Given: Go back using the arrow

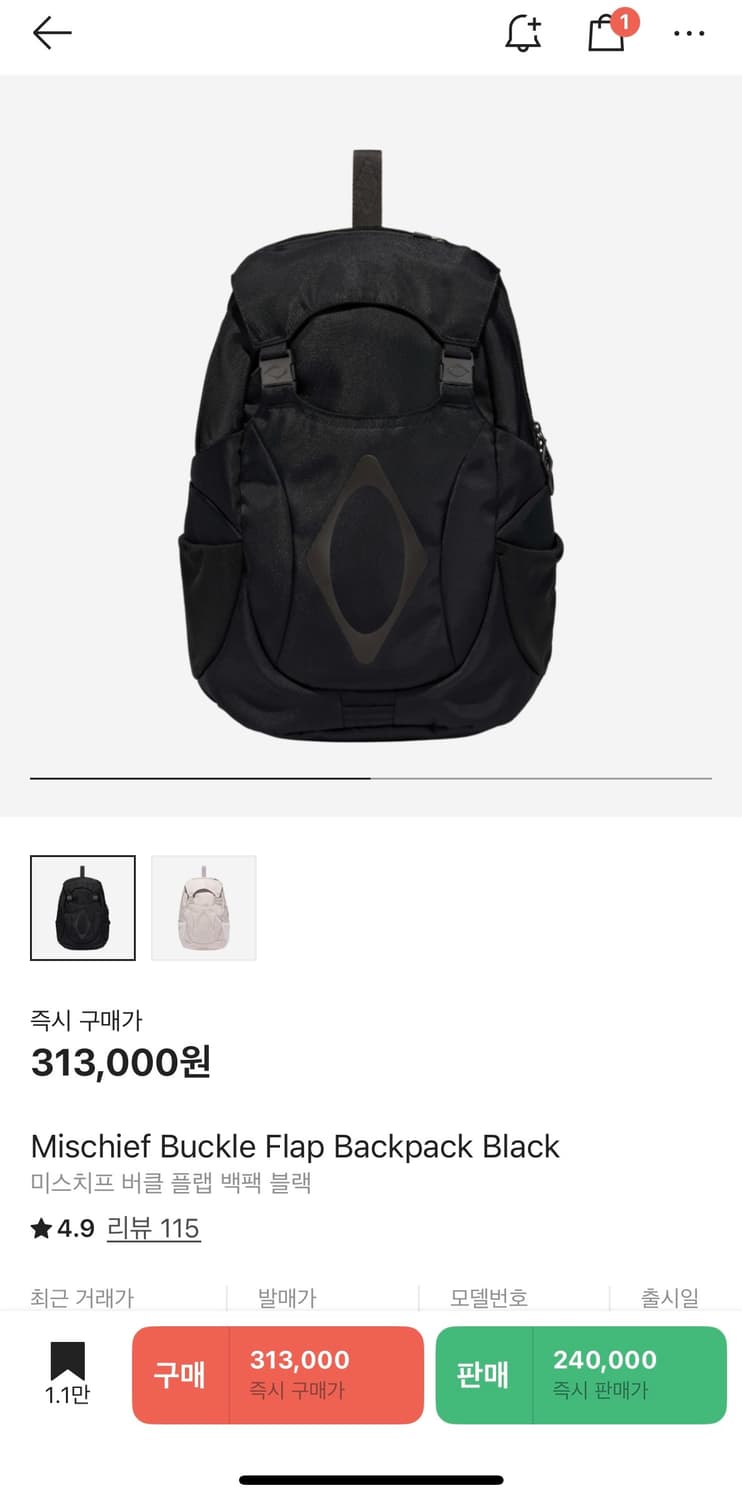Looking at the screenshot, I should [x=52, y=33].
